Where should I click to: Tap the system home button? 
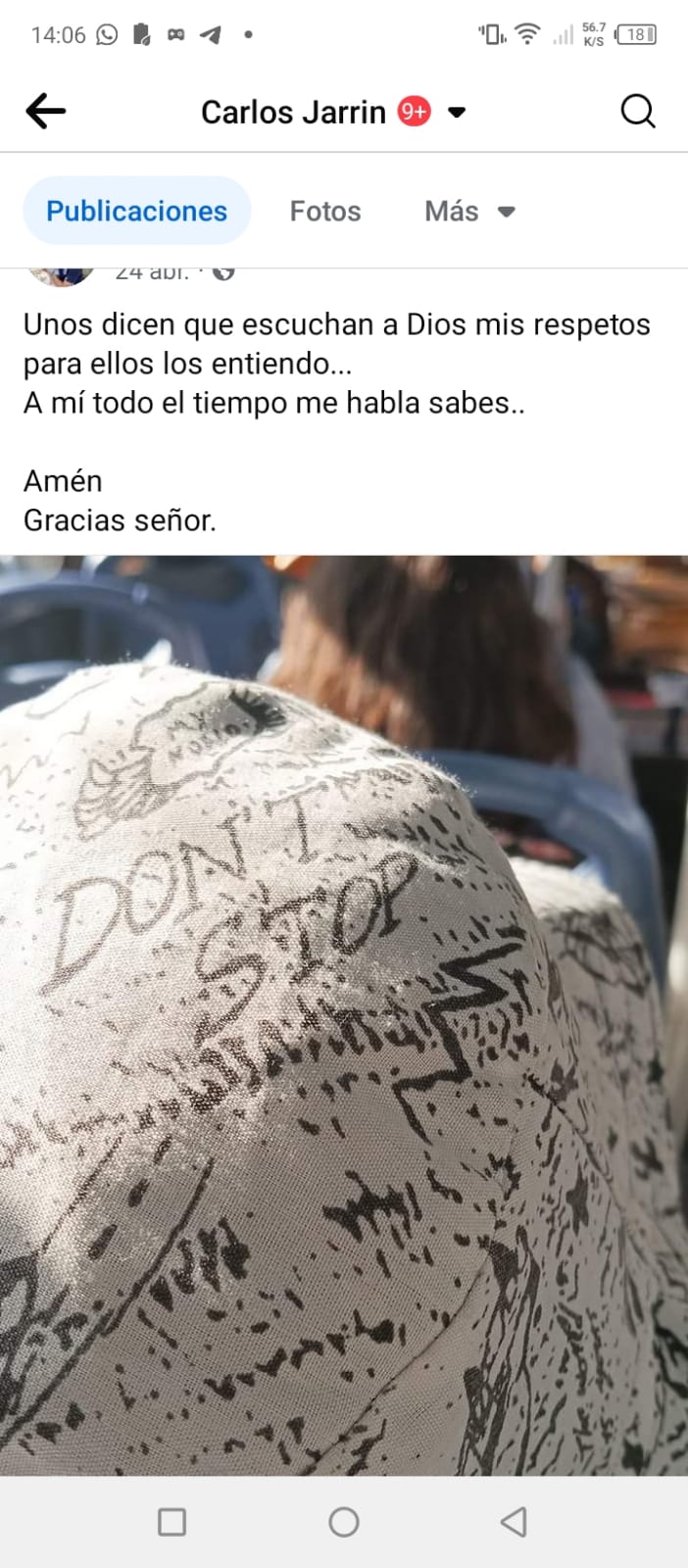(x=344, y=1522)
